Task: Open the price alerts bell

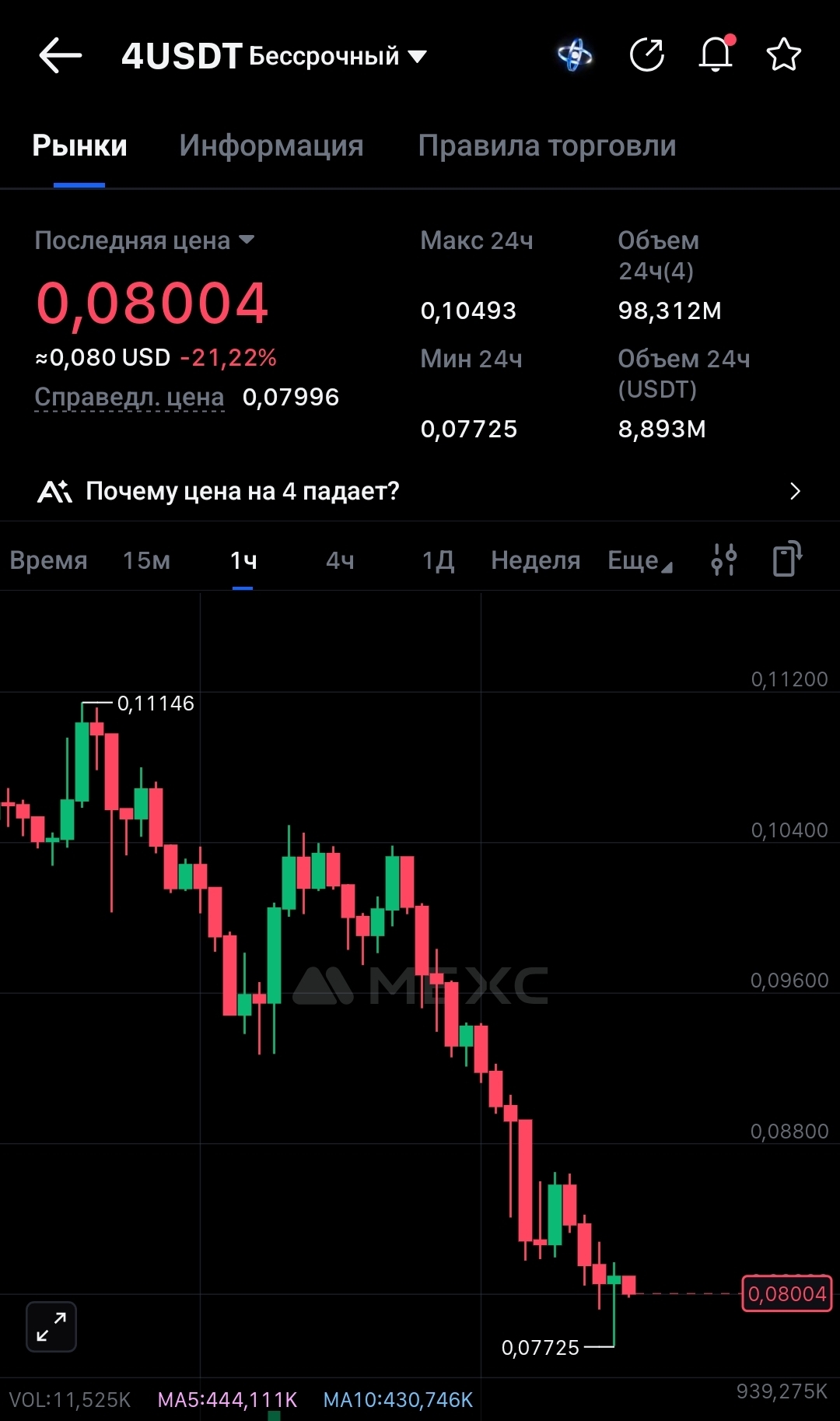Action: (716, 54)
